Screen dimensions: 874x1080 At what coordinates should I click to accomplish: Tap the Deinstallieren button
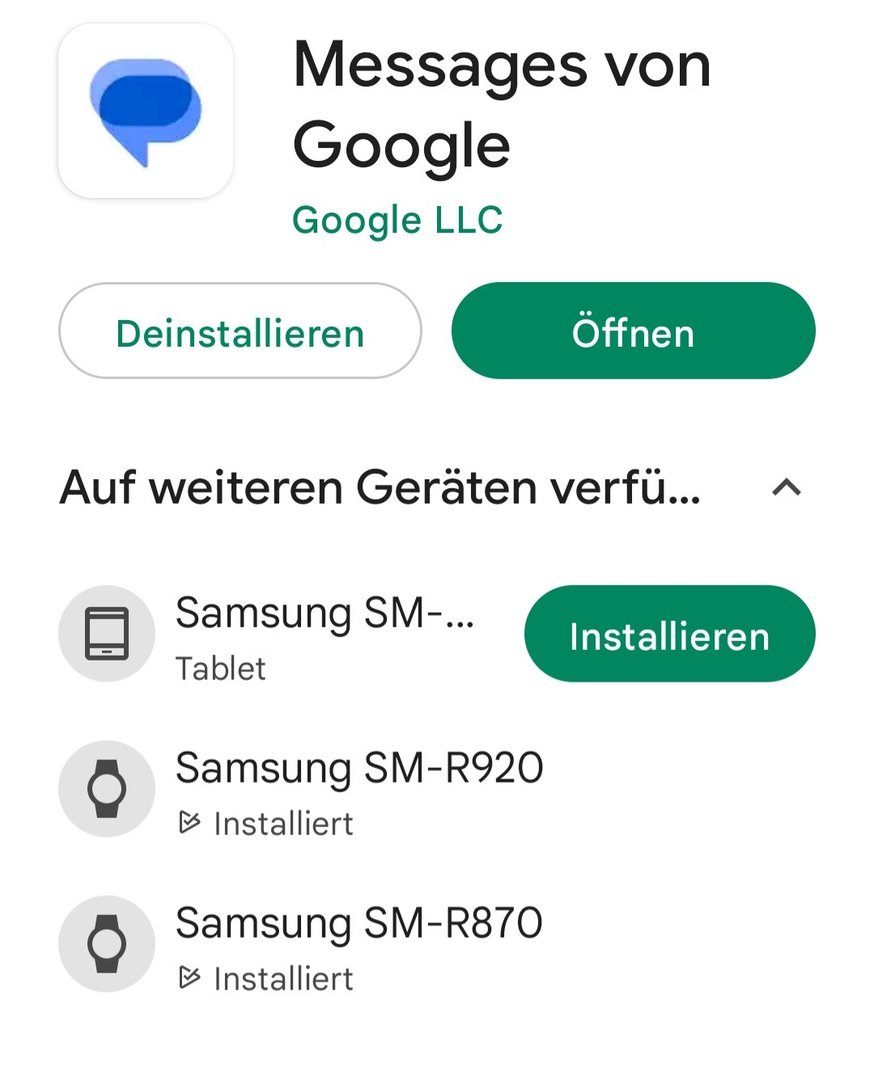240,332
